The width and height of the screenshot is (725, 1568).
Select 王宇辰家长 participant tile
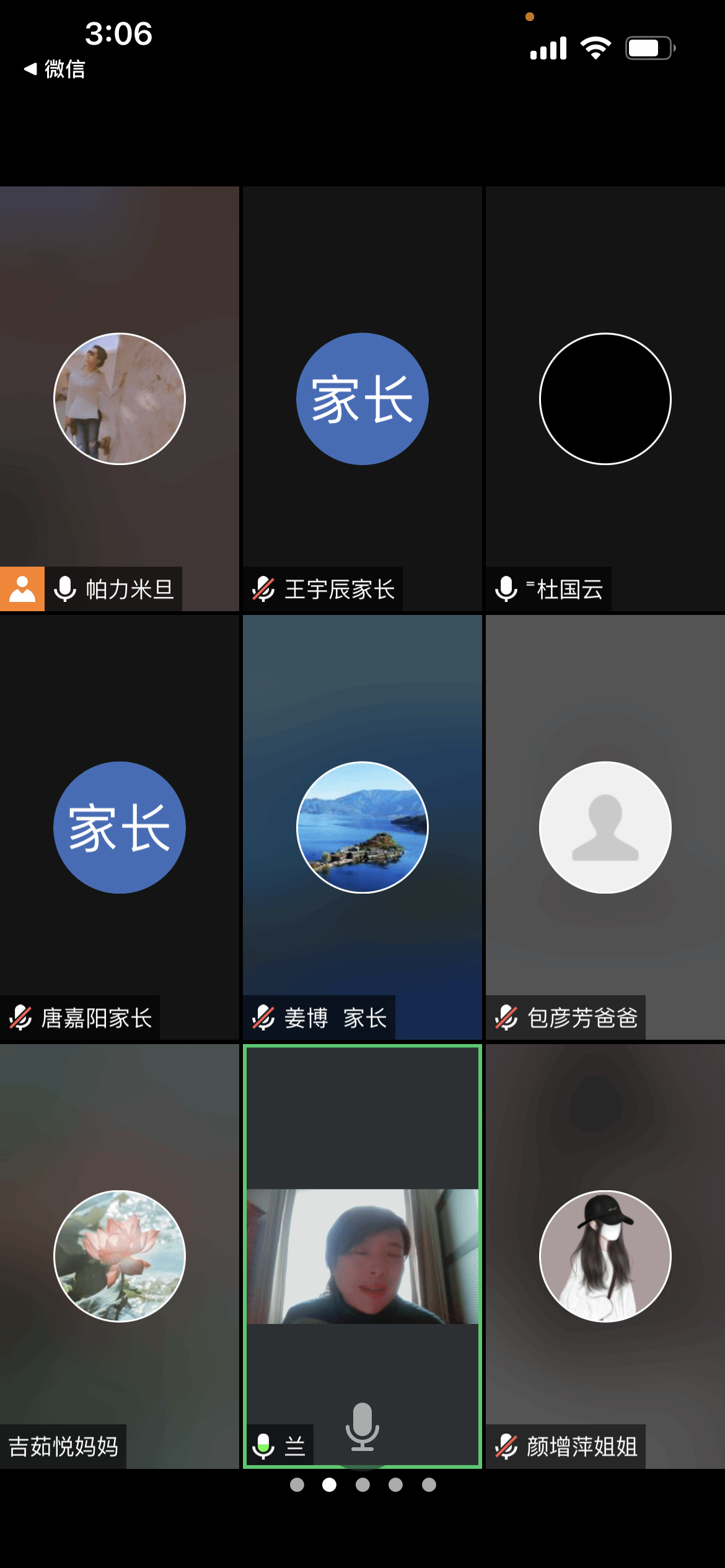point(362,399)
